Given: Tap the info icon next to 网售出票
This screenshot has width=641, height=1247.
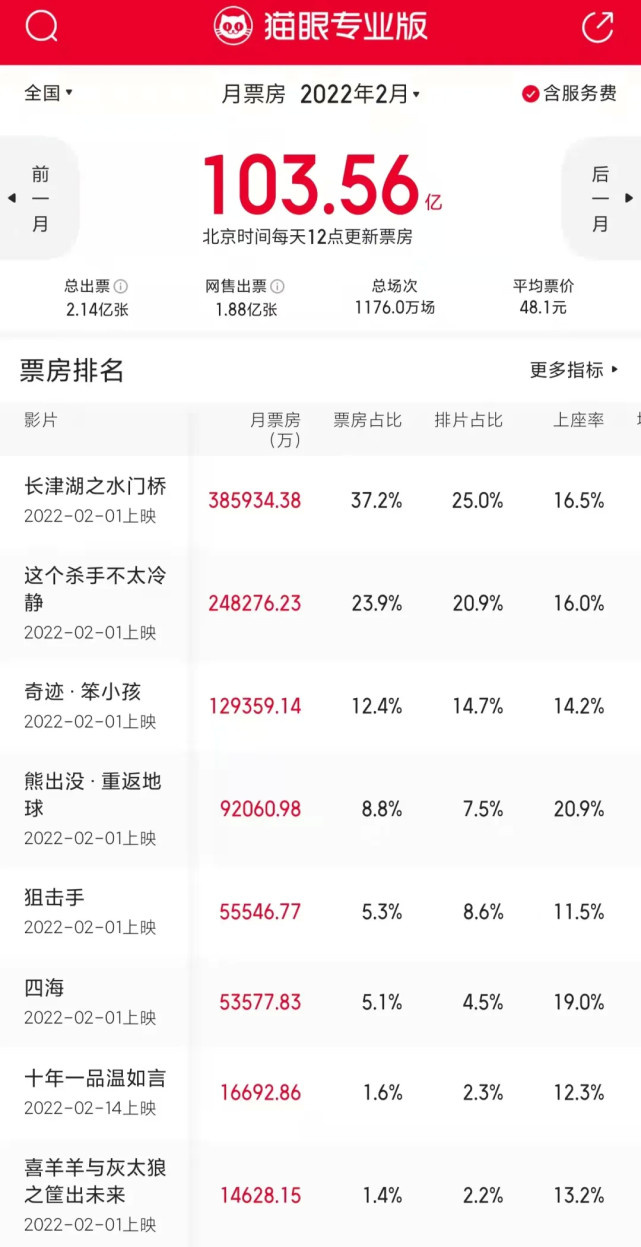Looking at the screenshot, I should 278,286.
